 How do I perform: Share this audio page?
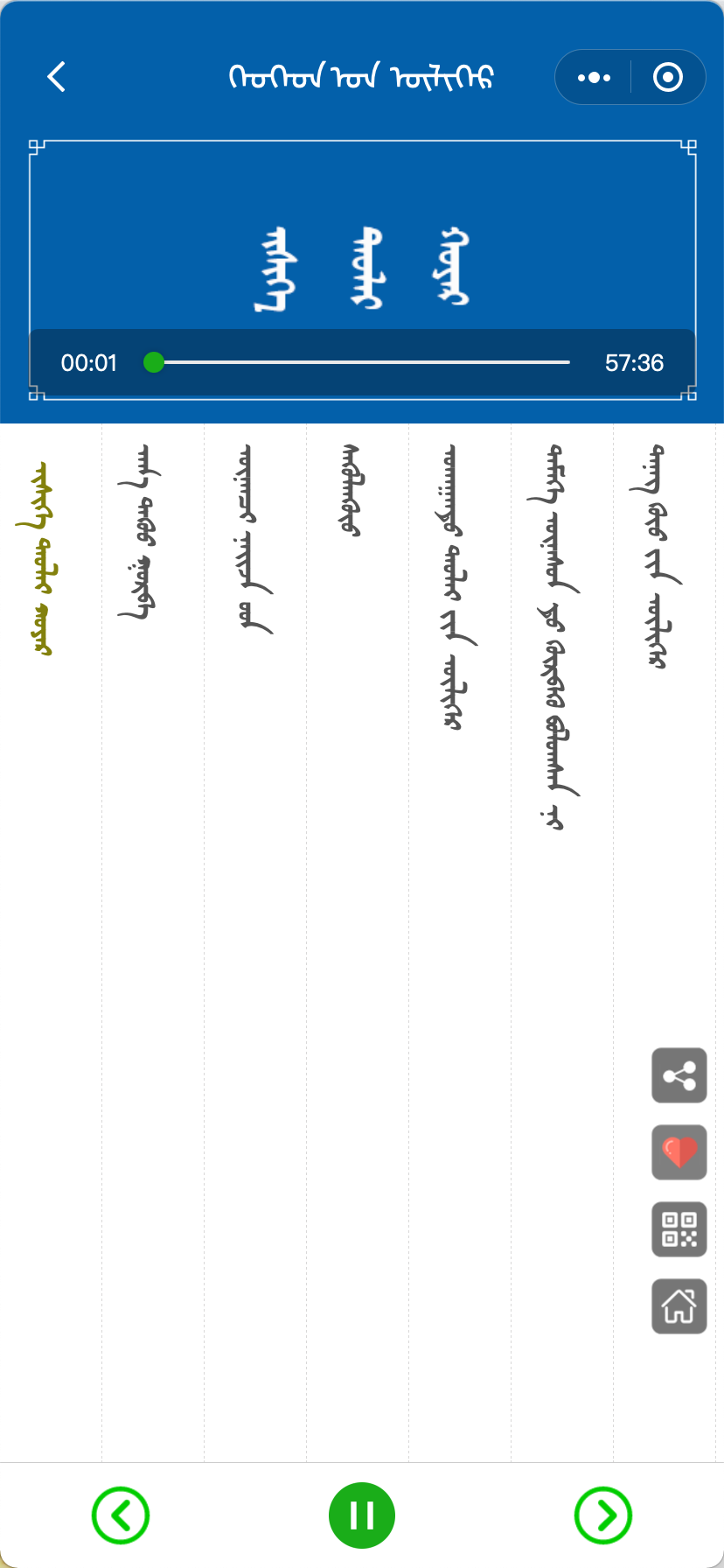[679, 1075]
